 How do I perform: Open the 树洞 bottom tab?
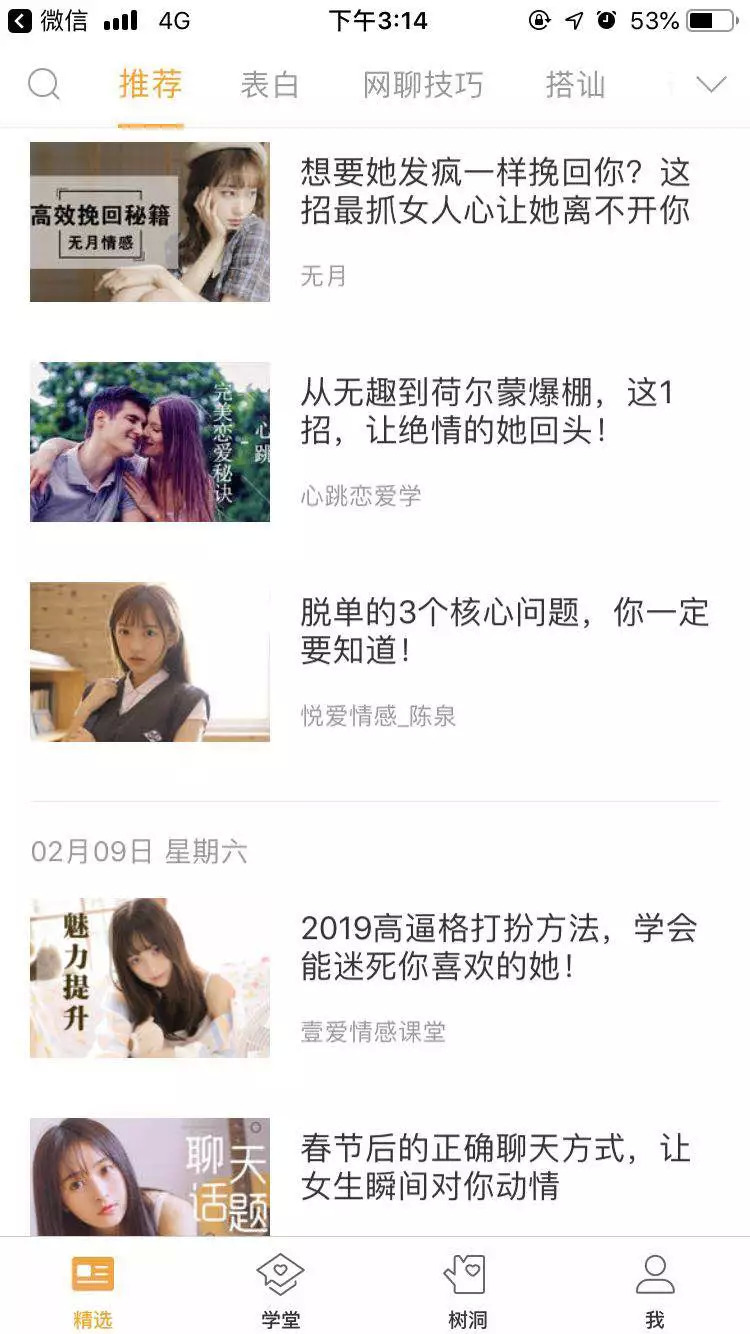coord(467,1290)
